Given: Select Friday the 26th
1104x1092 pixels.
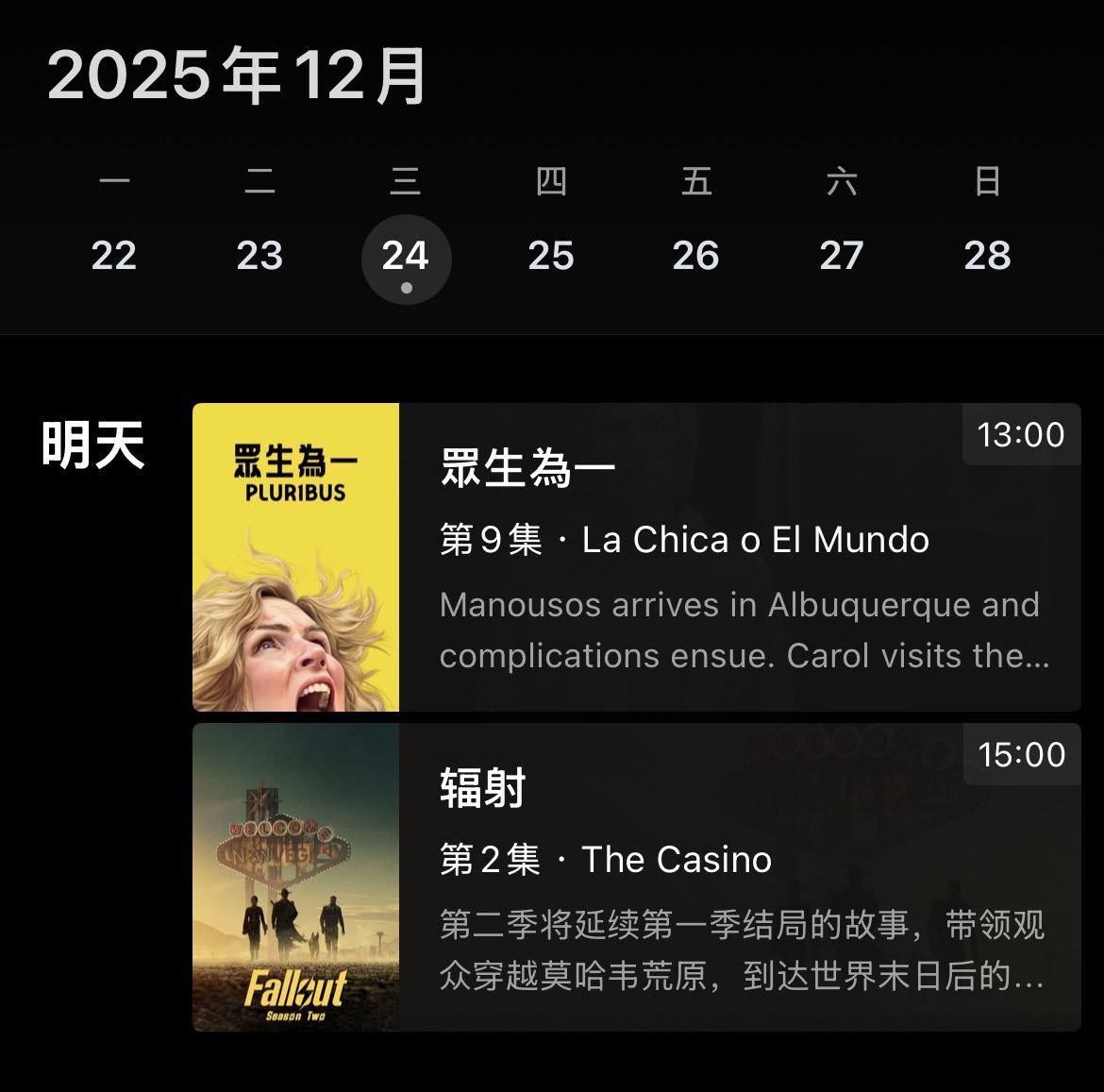Looking at the screenshot, I should 696,256.
